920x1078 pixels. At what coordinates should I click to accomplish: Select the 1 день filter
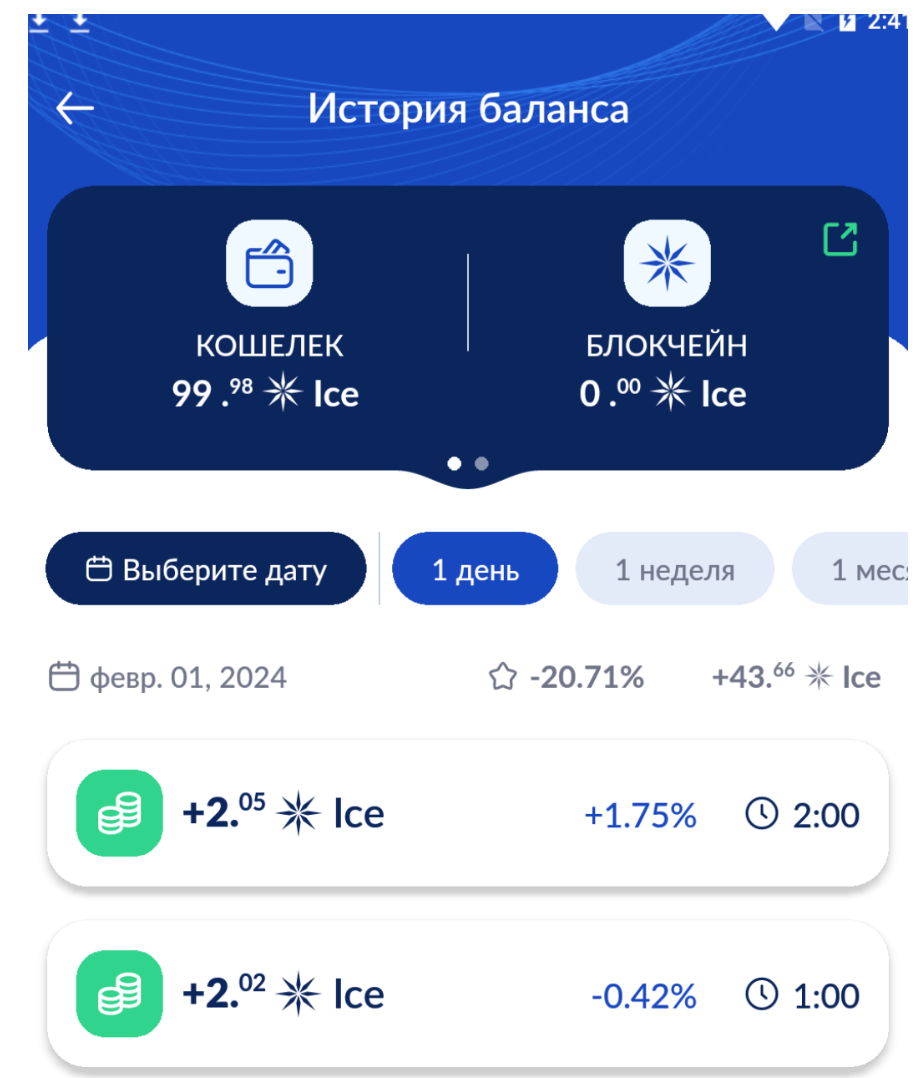click(475, 570)
